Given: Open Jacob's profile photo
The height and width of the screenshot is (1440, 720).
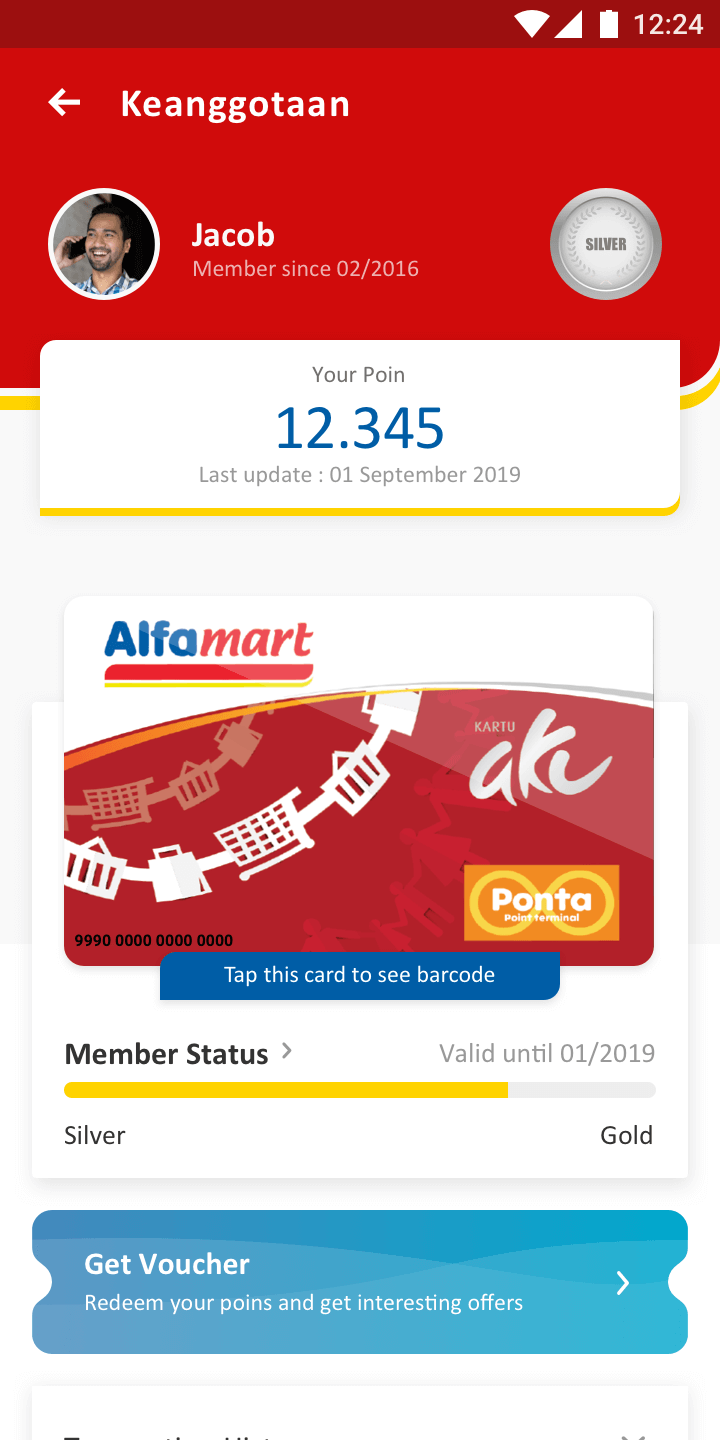Looking at the screenshot, I should (104, 244).
